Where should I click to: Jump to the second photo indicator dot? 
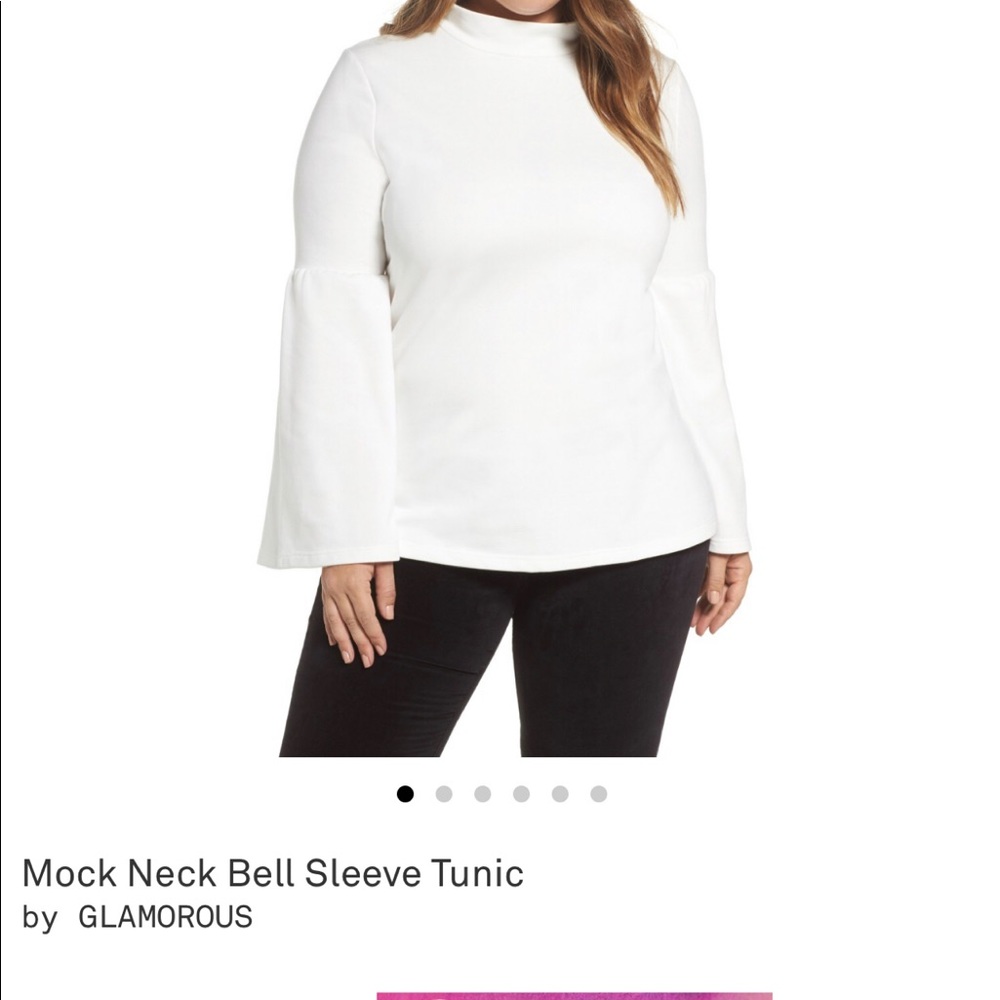pos(444,794)
